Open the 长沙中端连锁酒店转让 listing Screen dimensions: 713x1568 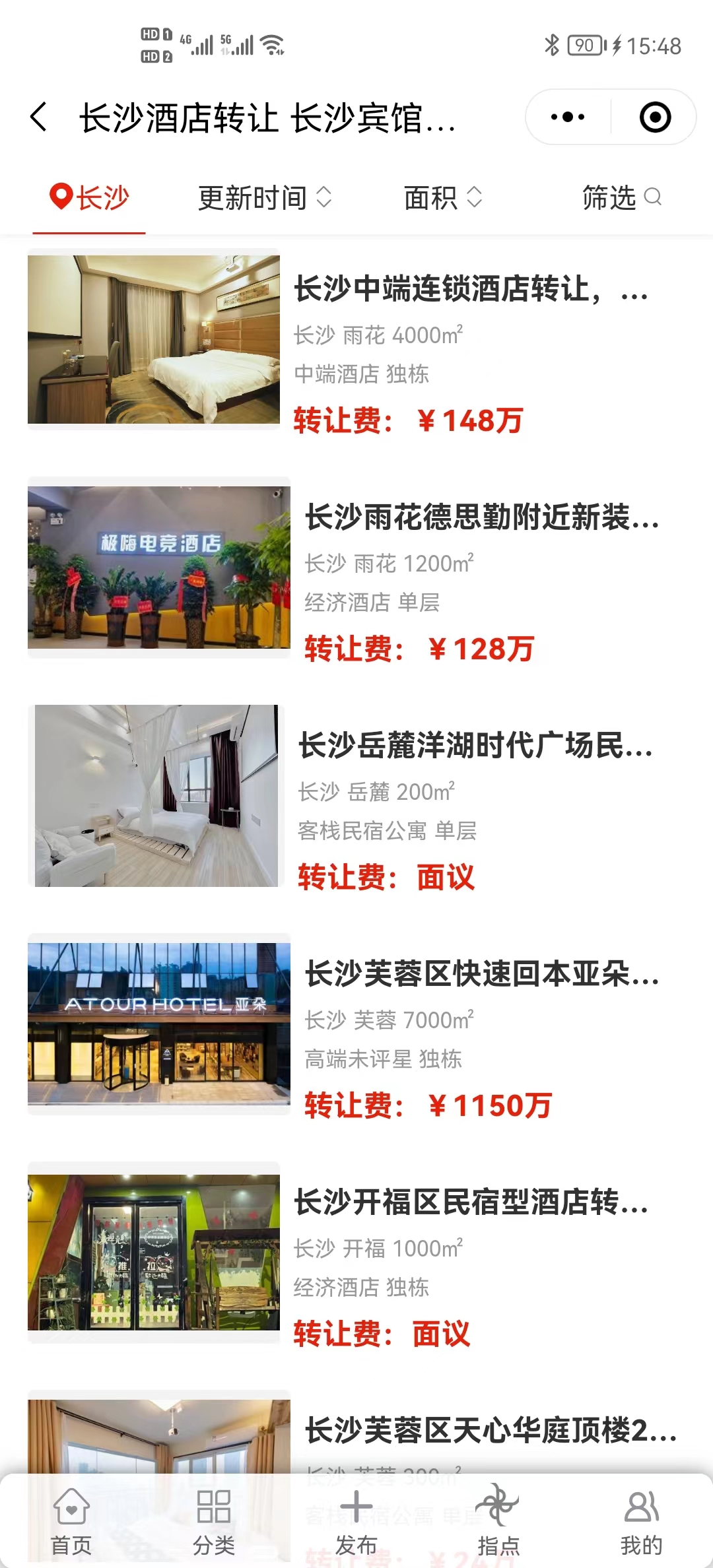pos(471,289)
